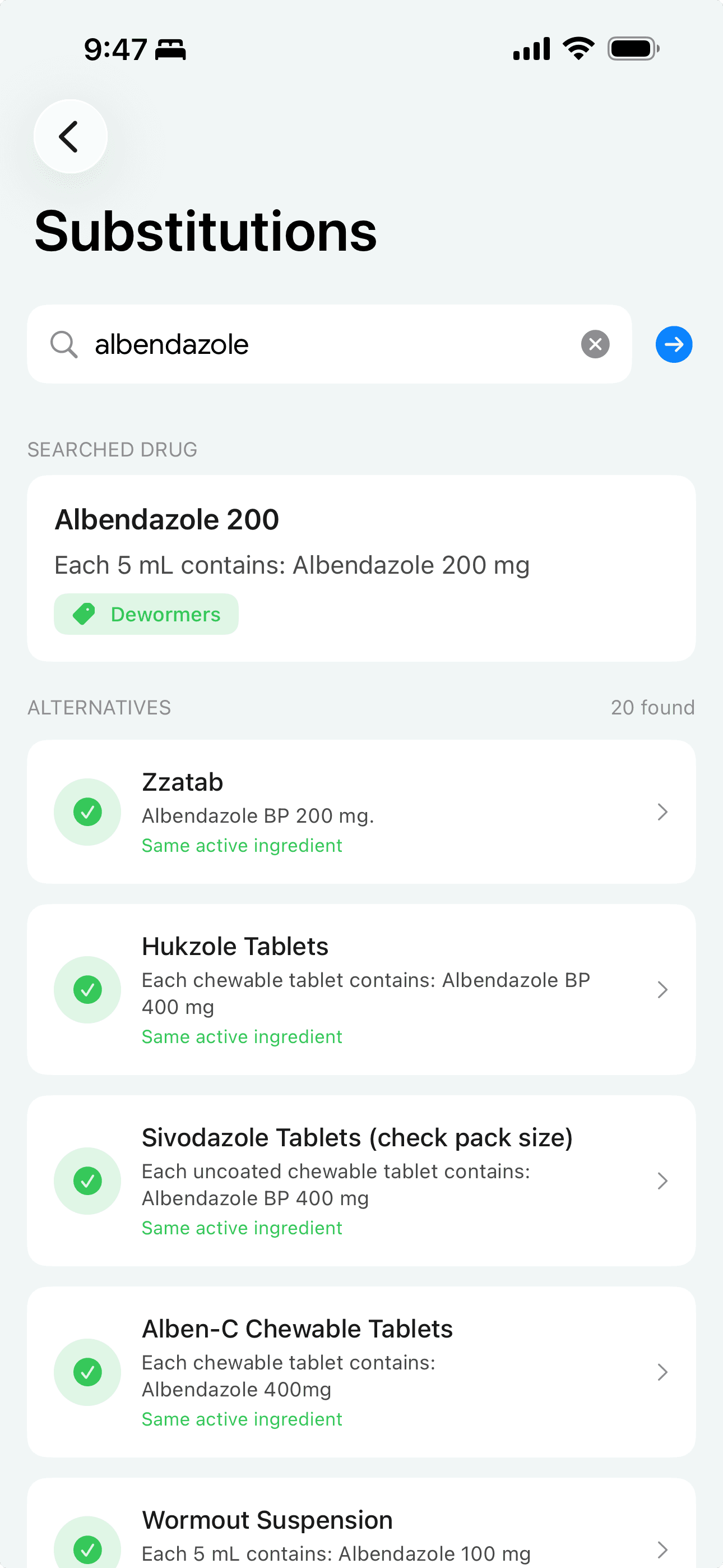Expand the Sivodazole Tablets entry chevron

[662, 1181]
